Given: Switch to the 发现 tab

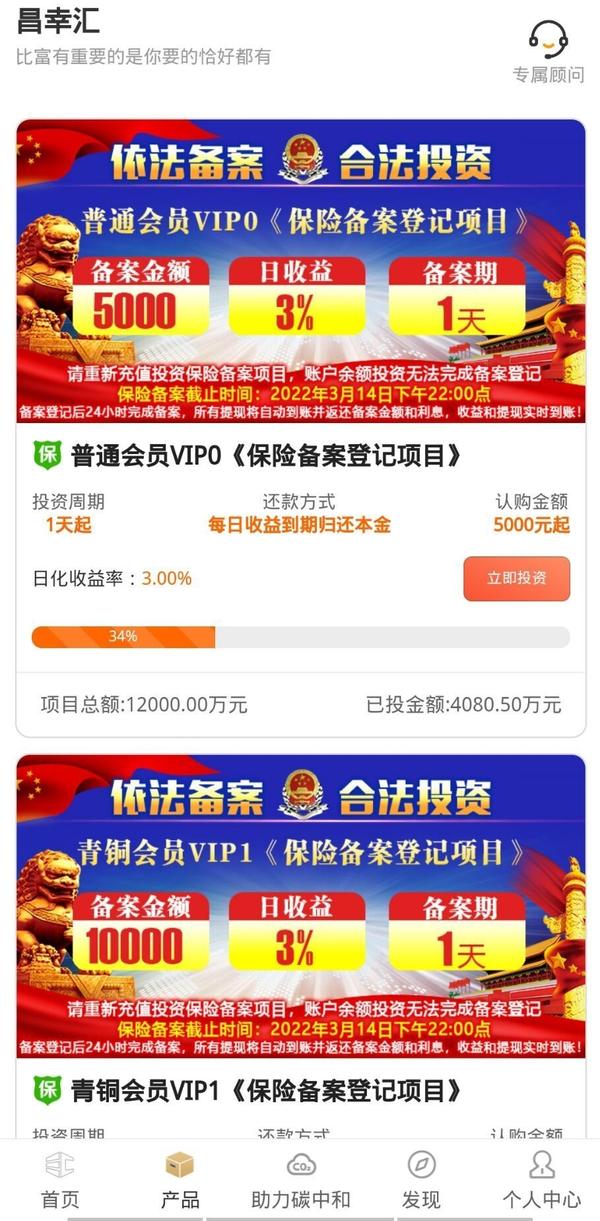Looking at the screenshot, I should [x=421, y=1180].
